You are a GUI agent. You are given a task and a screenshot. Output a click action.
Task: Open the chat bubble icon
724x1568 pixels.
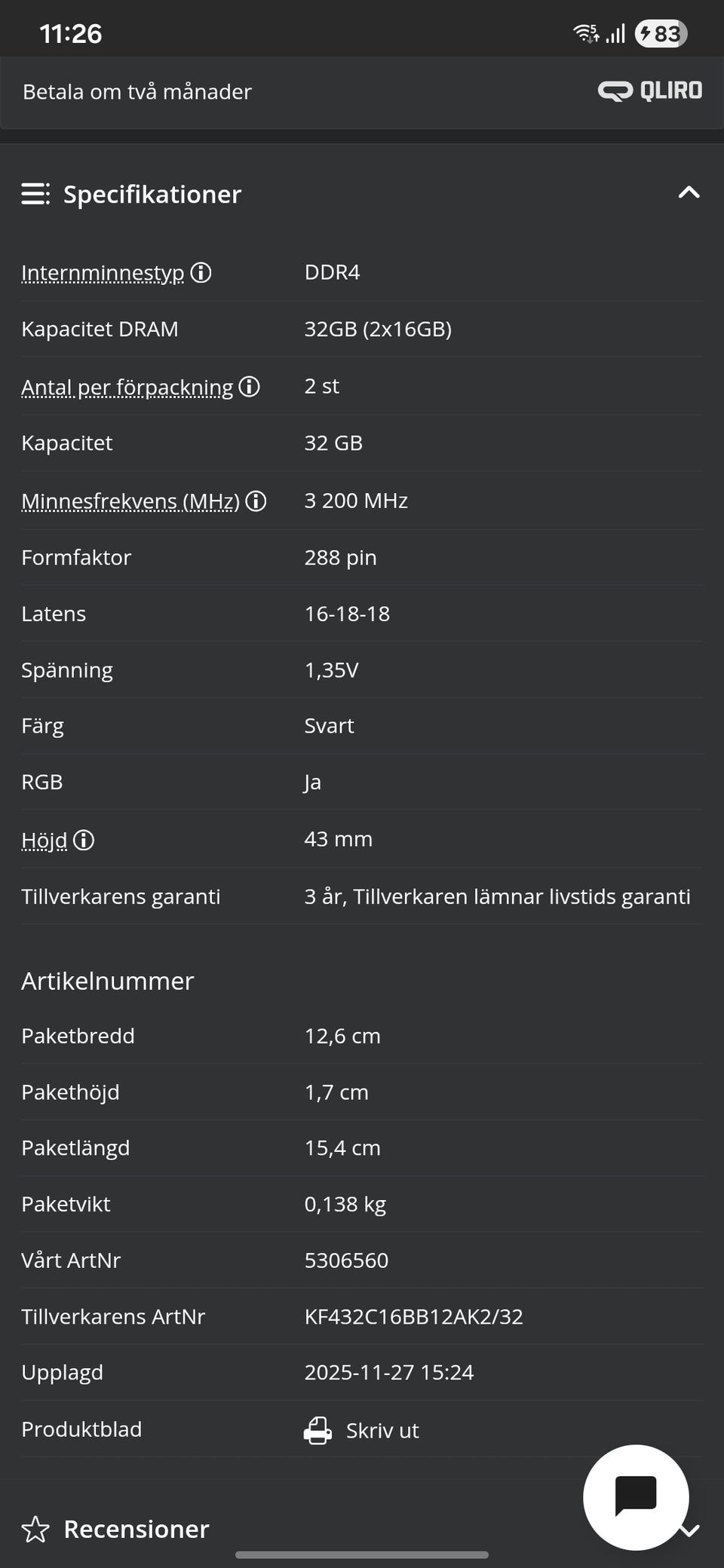tap(636, 1497)
